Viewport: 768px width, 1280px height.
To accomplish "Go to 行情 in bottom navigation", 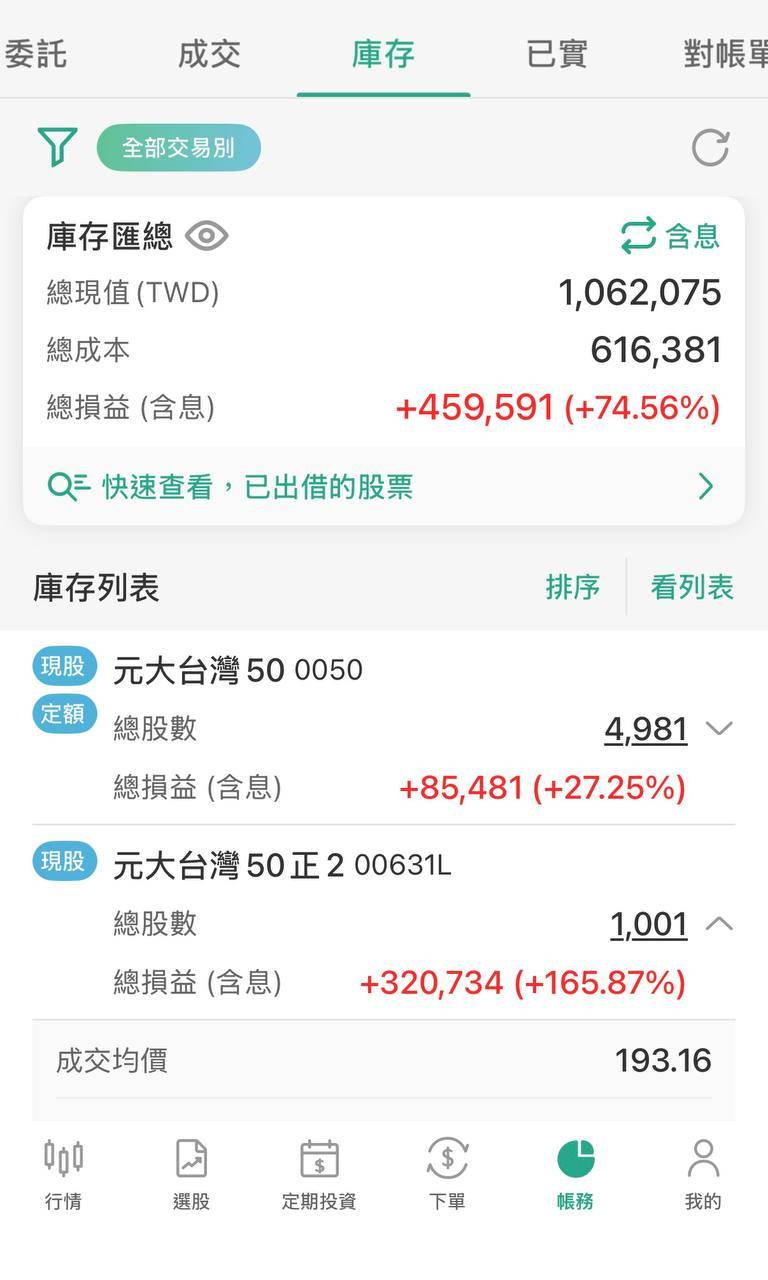I will pyautogui.click(x=63, y=1173).
